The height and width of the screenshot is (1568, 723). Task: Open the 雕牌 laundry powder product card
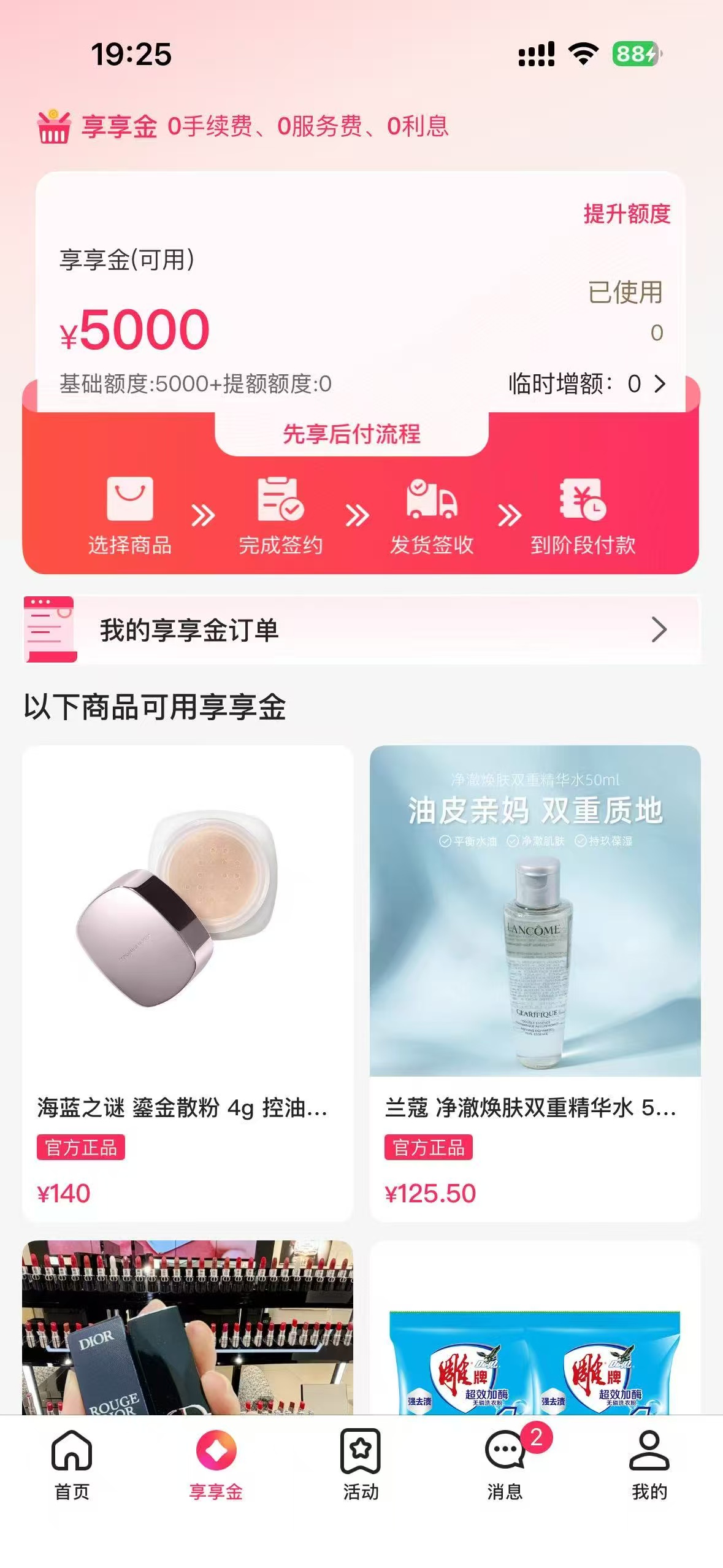click(535, 1328)
